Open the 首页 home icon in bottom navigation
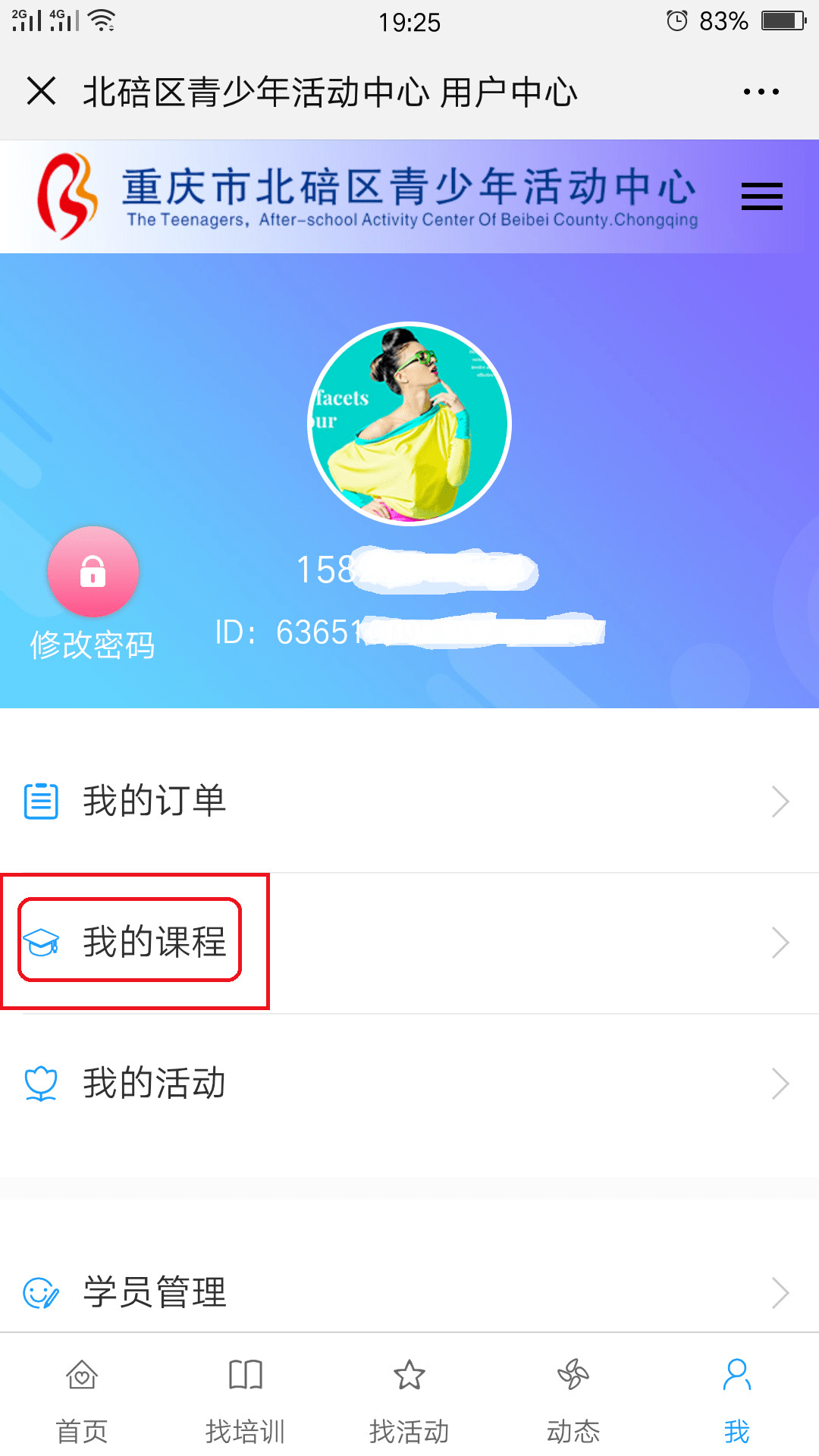 click(81, 1375)
